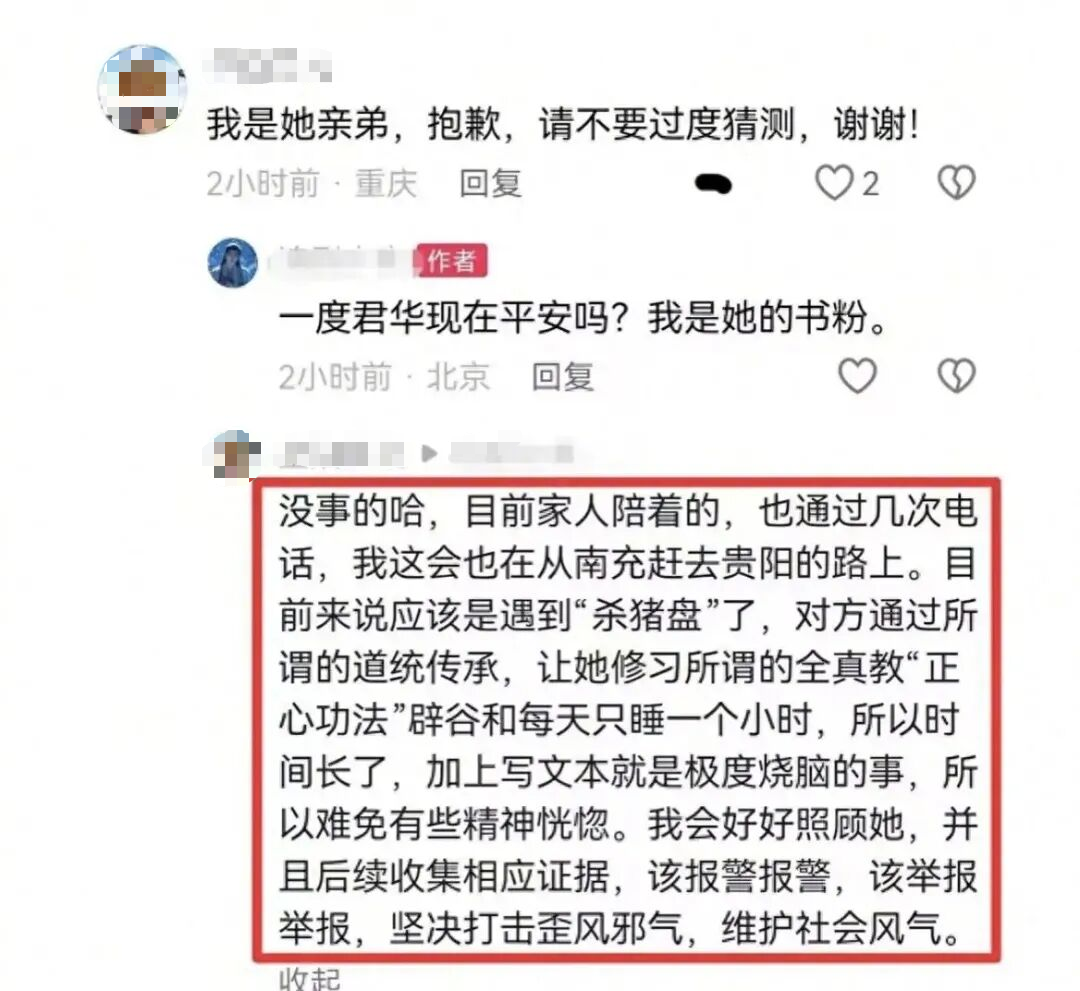The image size is (1080, 991).
Task: Dislike the author's reply from 北京
Action: pyautogui.click(x=956, y=376)
